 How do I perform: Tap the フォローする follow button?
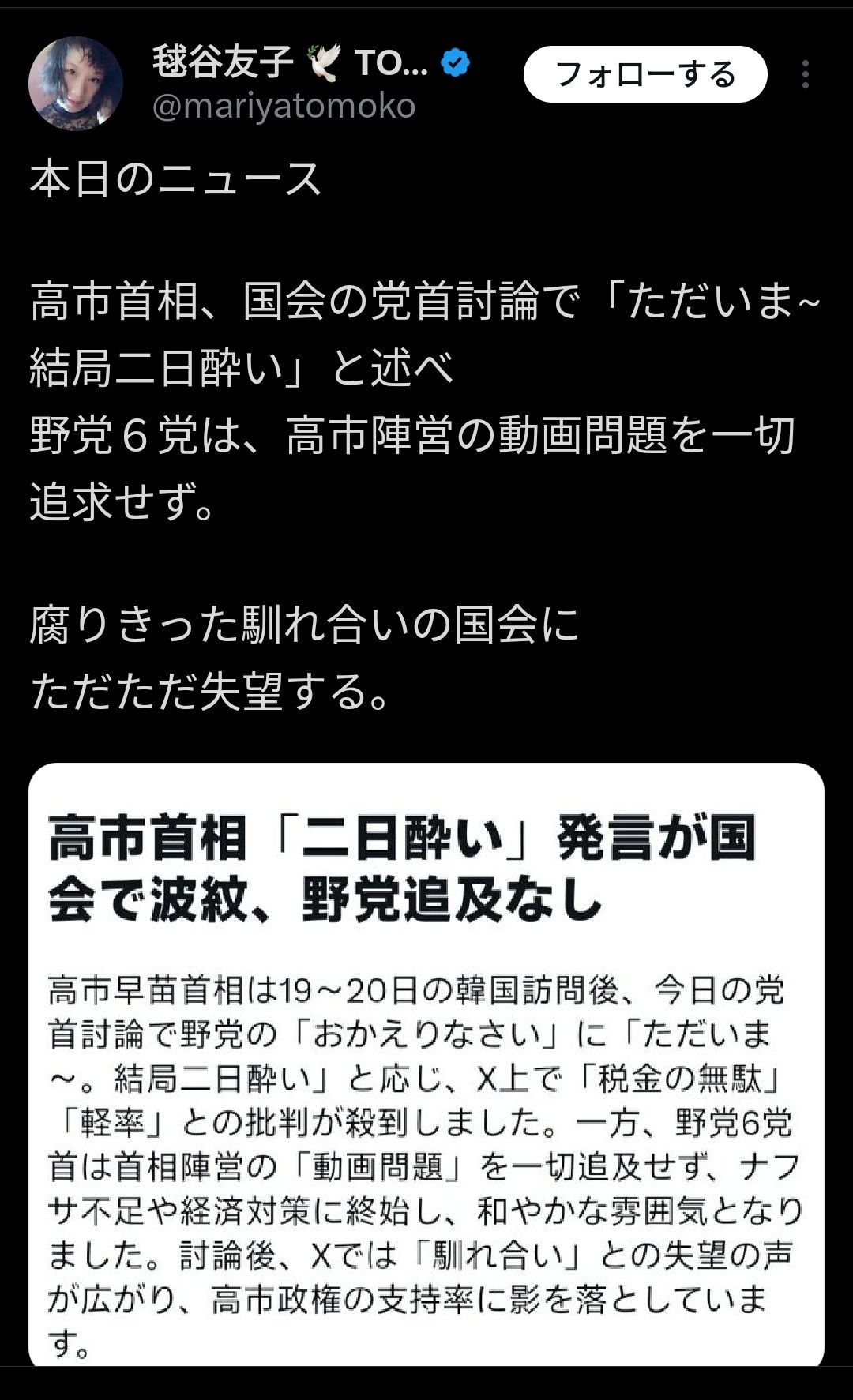pos(645,74)
